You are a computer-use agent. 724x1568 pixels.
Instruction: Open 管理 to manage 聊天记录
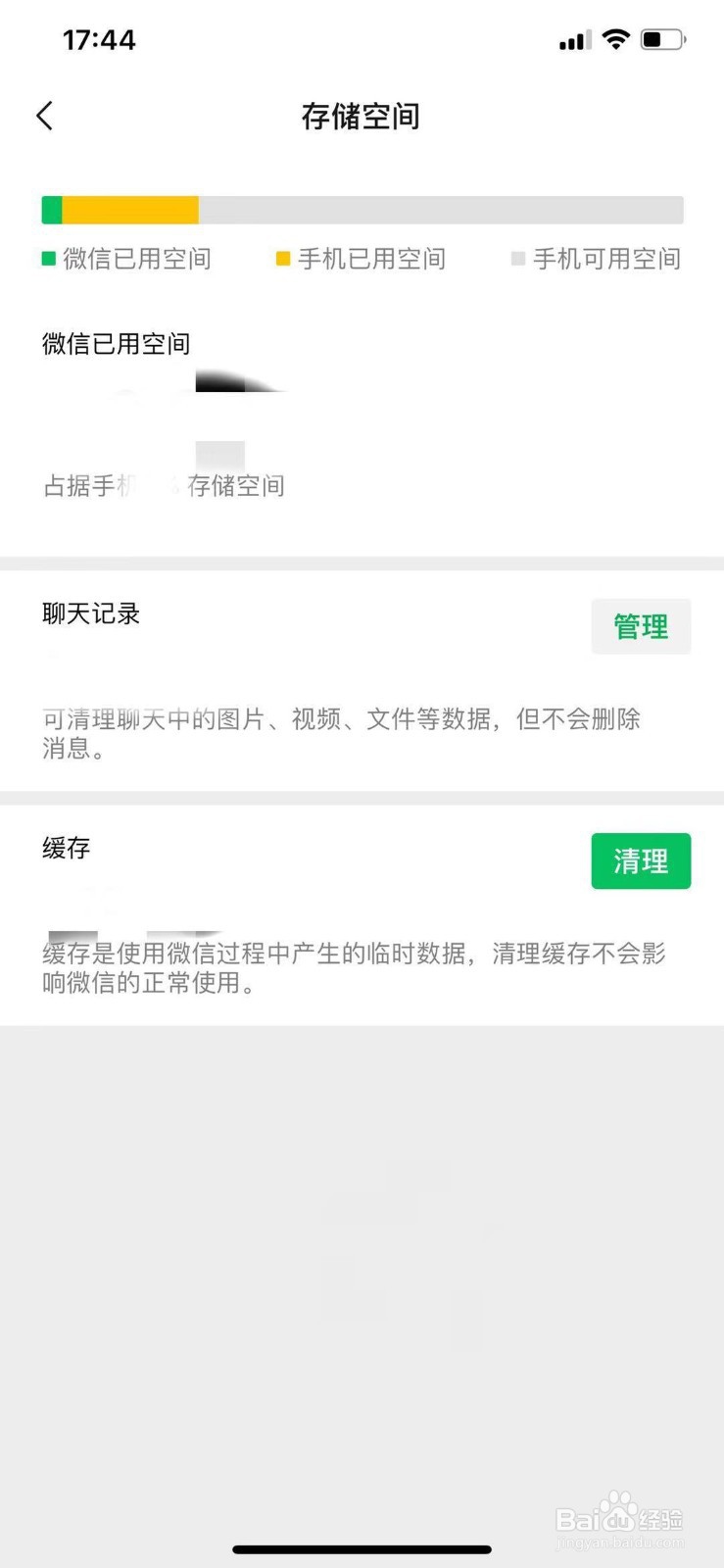tap(641, 626)
